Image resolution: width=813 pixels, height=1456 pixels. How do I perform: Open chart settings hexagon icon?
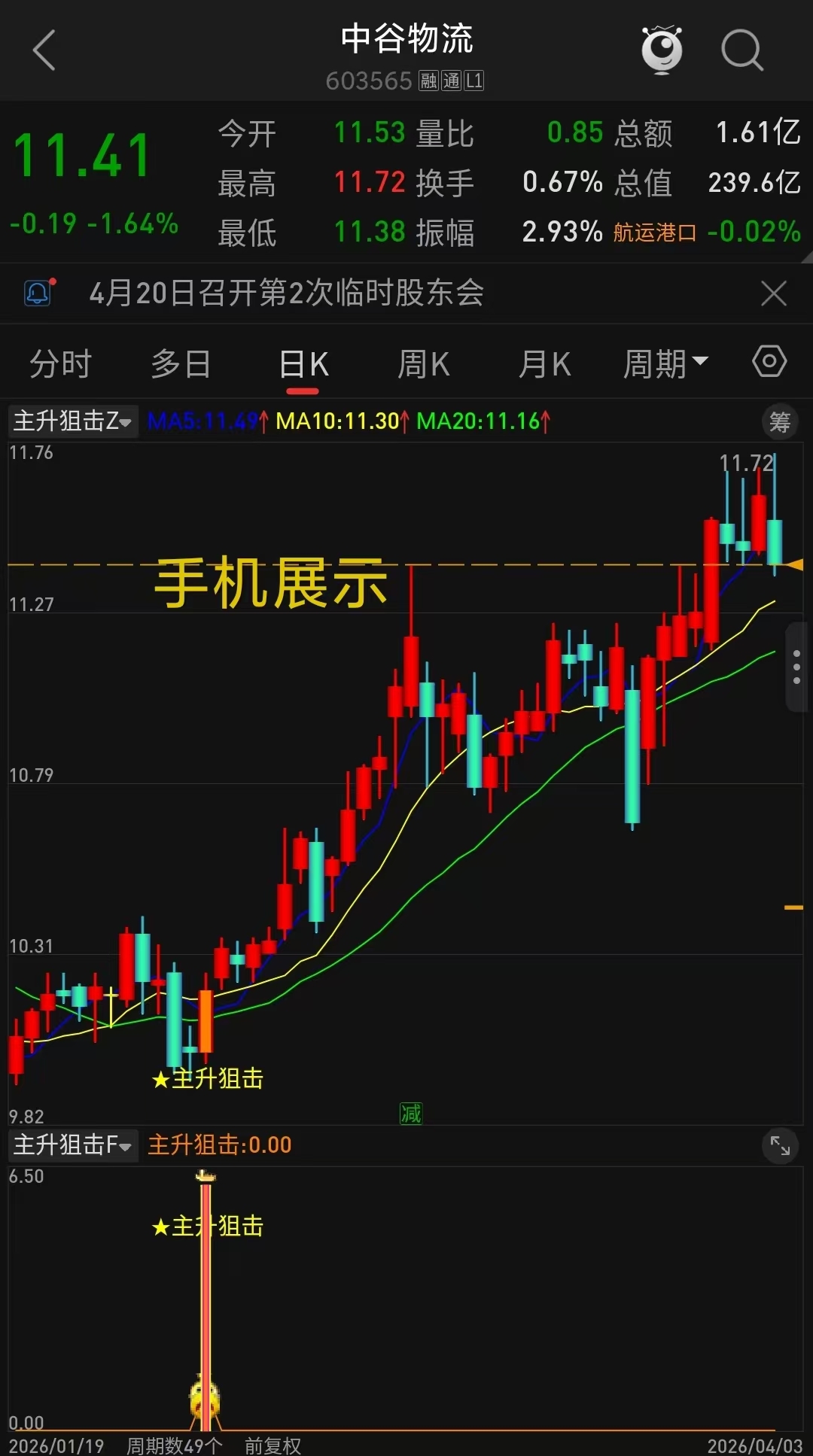[x=769, y=362]
